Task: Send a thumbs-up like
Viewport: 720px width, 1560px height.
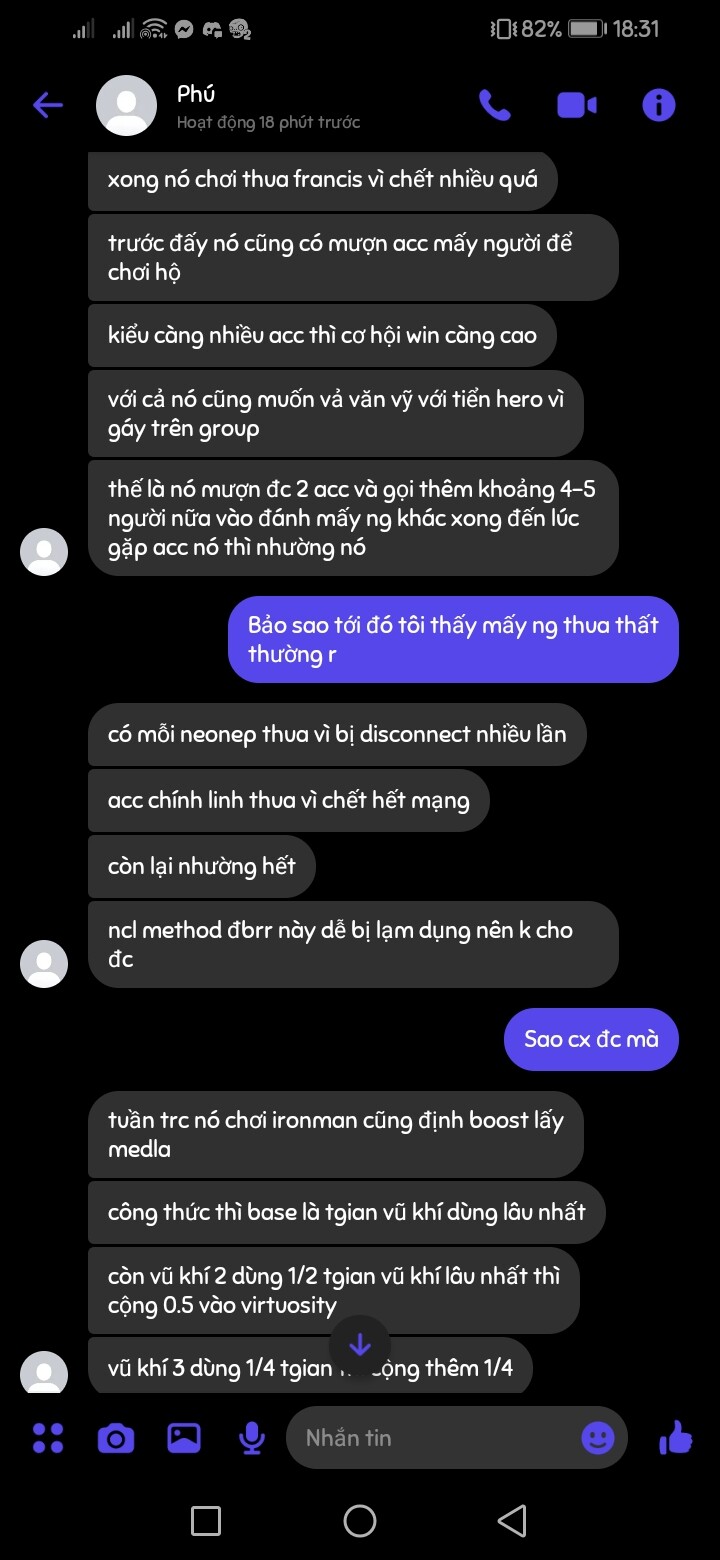Action: tap(677, 1438)
